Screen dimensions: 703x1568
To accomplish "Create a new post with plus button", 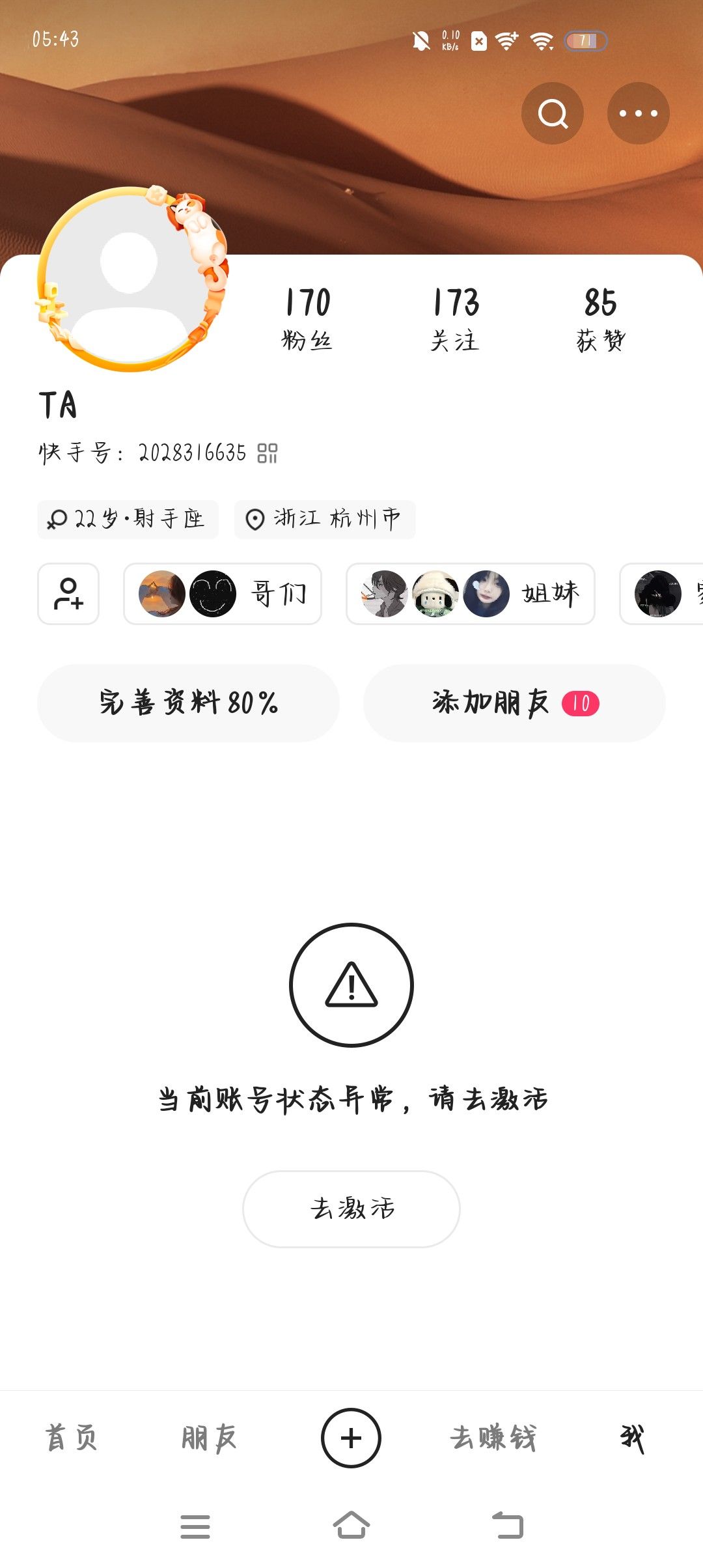I will point(351,1438).
